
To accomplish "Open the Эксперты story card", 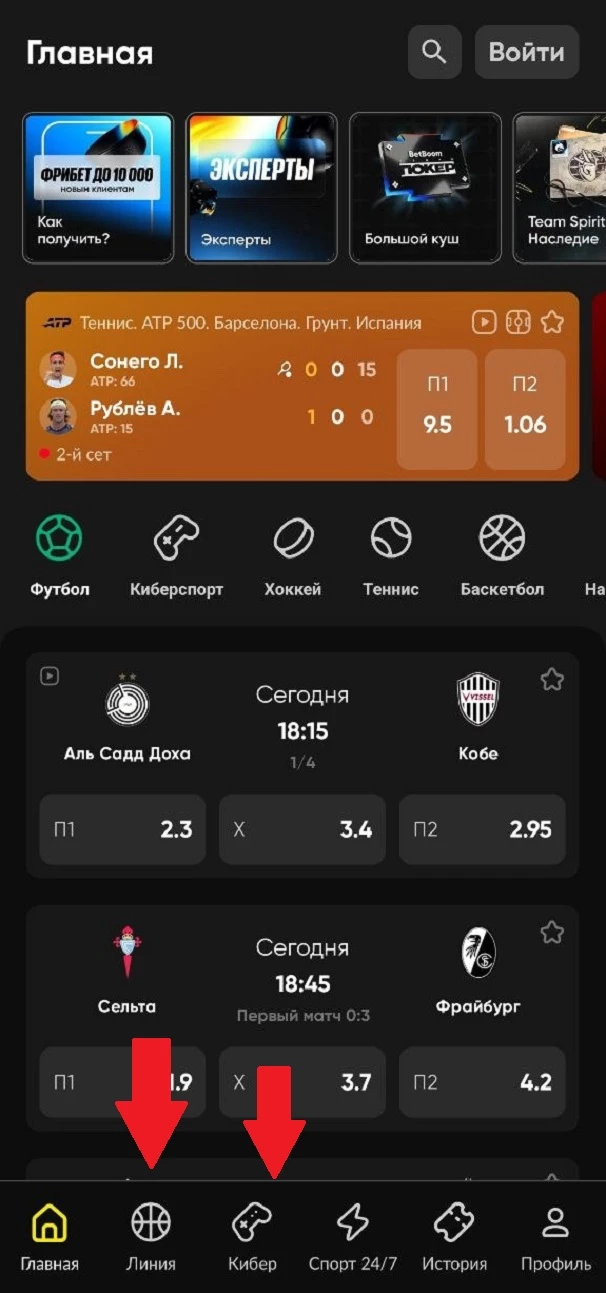I will pyautogui.click(x=260, y=188).
